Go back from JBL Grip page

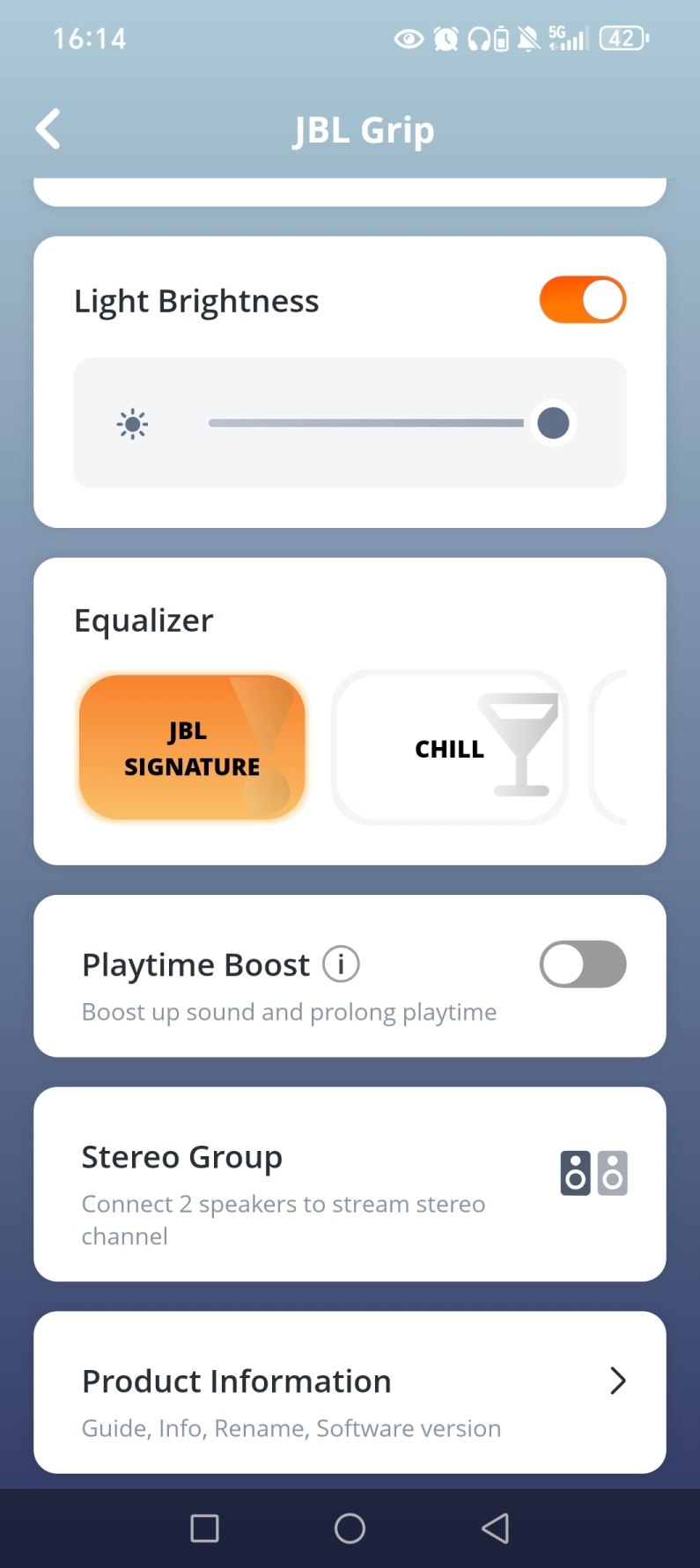[x=48, y=129]
